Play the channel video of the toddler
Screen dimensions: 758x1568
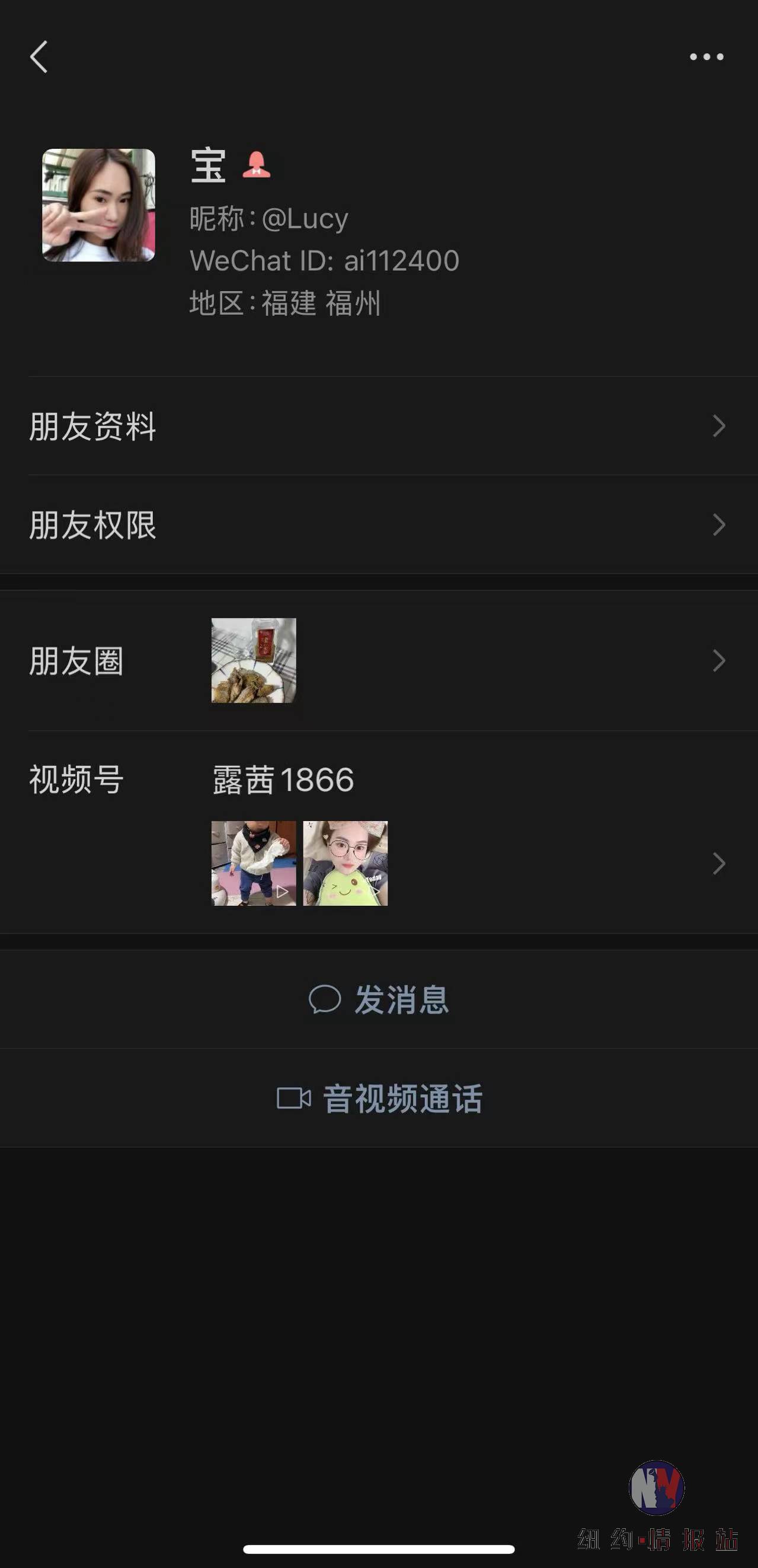[254, 863]
